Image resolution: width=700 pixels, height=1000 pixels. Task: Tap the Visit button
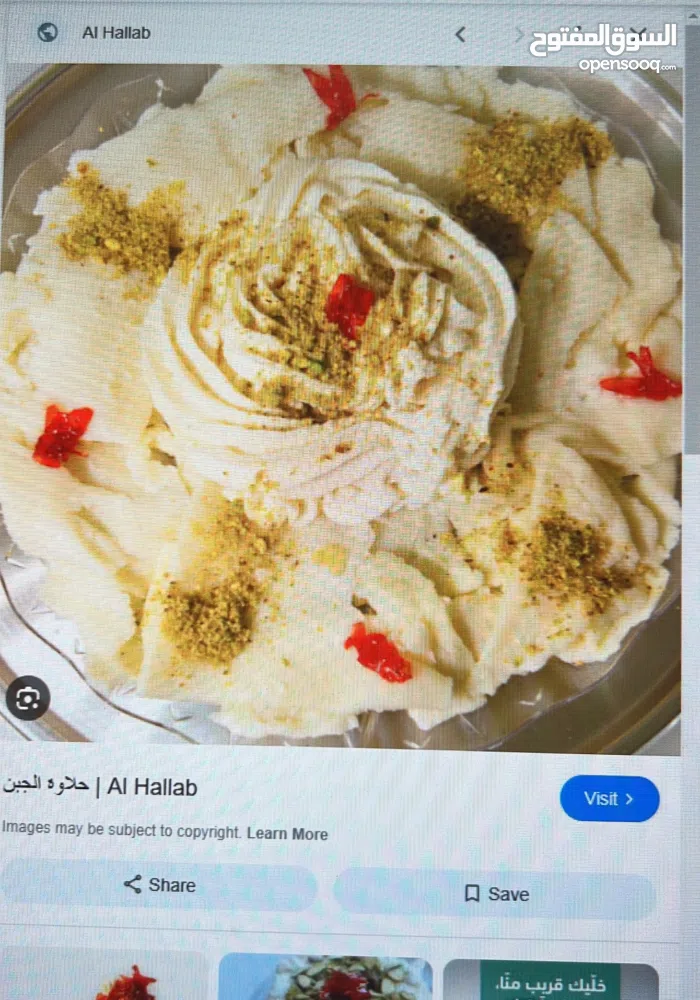pyautogui.click(x=609, y=798)
